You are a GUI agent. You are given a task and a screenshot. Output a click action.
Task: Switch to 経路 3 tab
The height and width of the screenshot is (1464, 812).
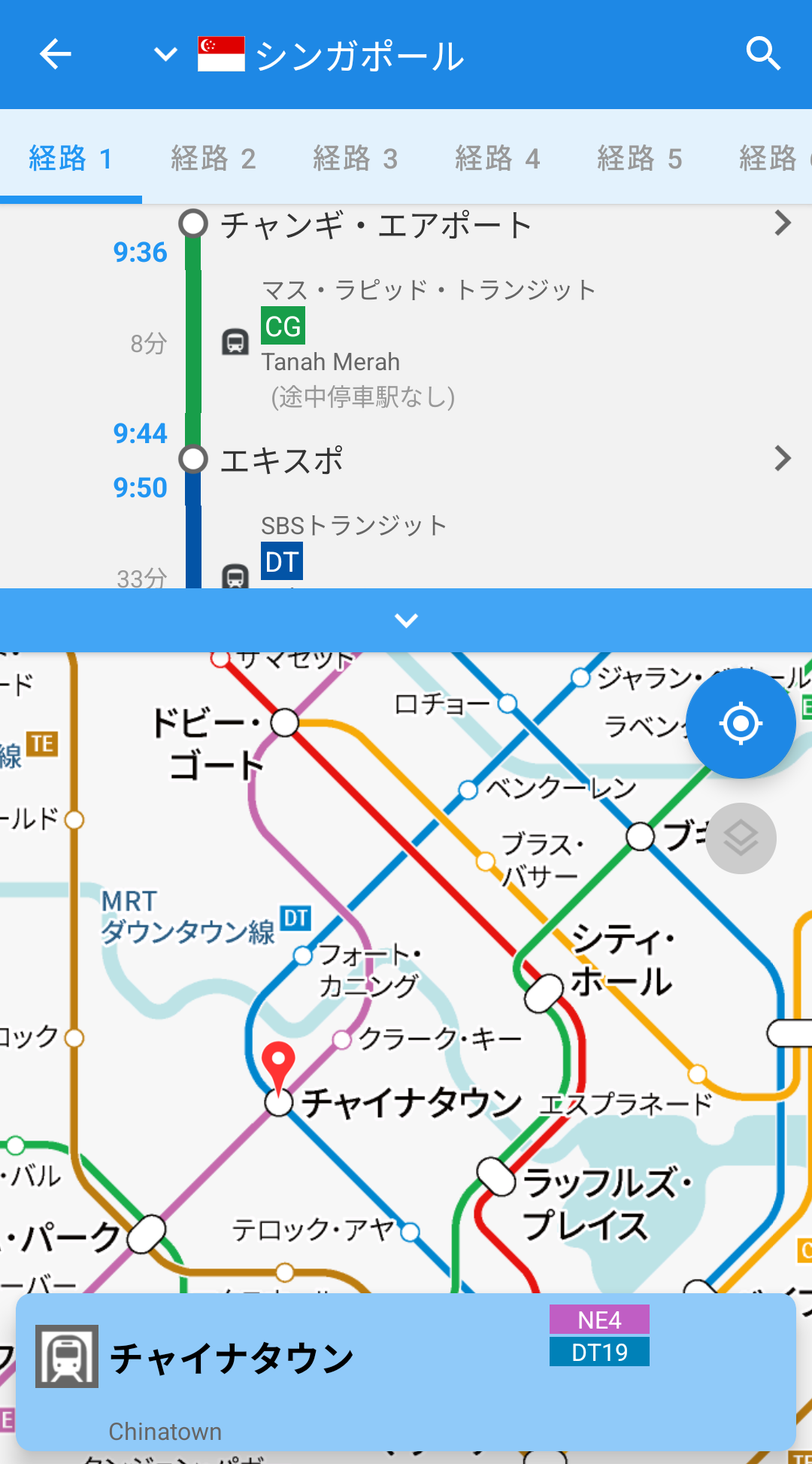[355, 159]
